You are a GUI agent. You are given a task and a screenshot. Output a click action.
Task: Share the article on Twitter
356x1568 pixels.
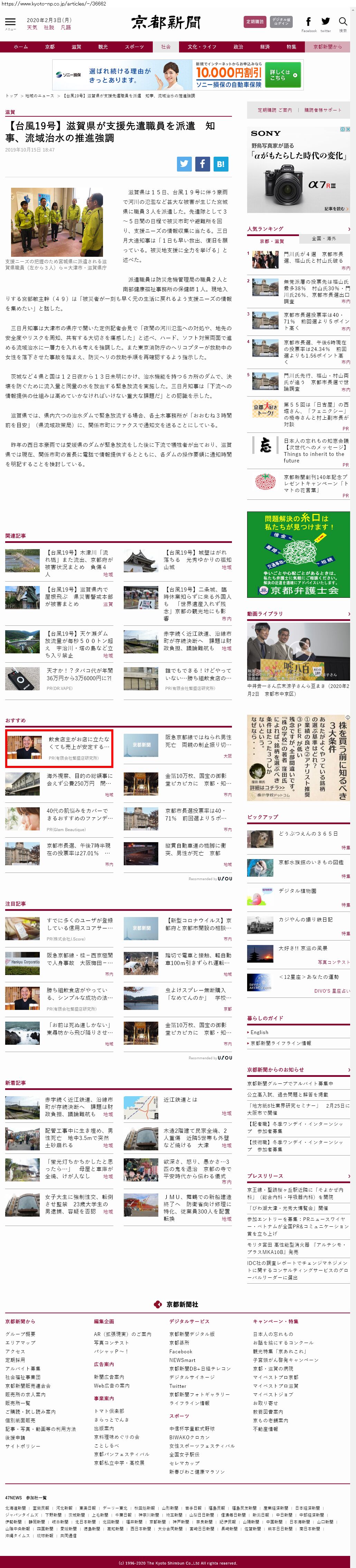(184, 163)
